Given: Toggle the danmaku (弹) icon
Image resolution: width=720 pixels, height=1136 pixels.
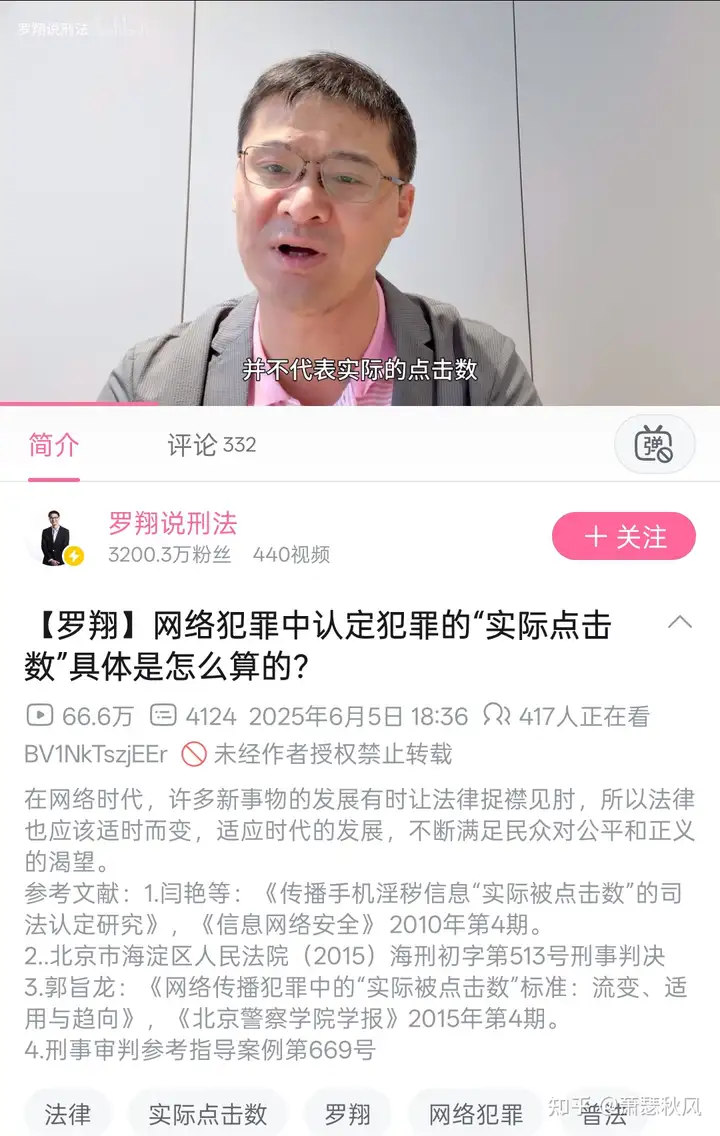Looking at the screenshot, I should (654, 443).
